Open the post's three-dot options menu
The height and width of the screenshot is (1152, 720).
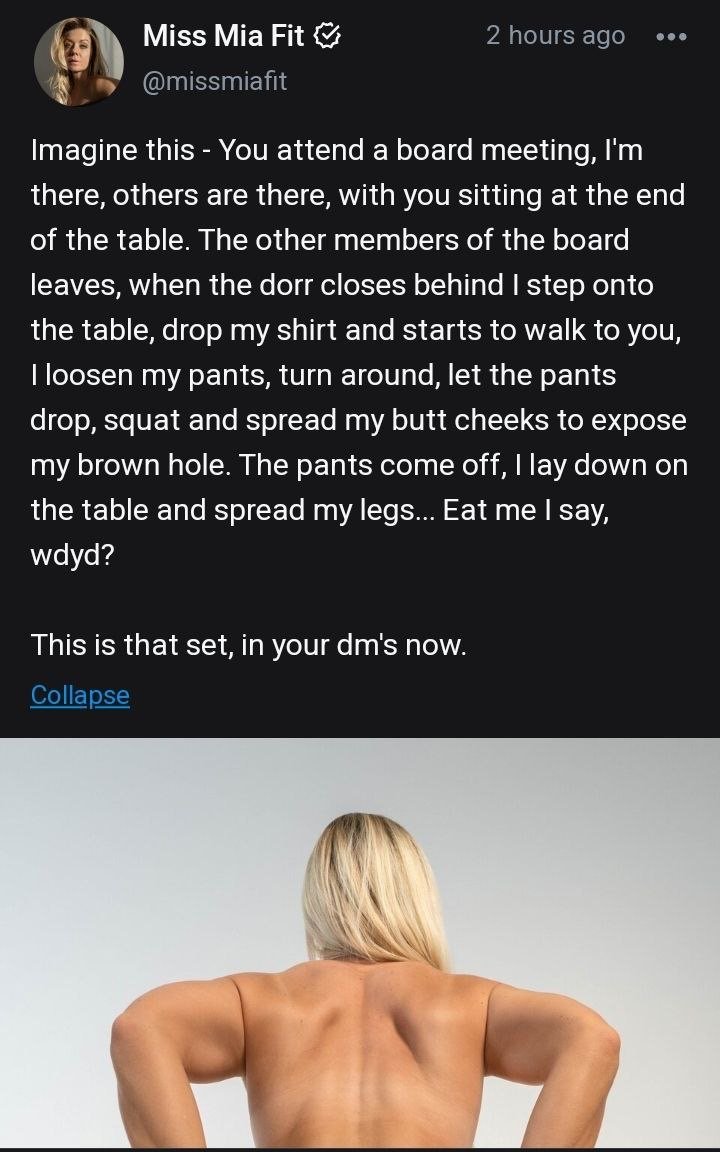click(x=672, y=36)
